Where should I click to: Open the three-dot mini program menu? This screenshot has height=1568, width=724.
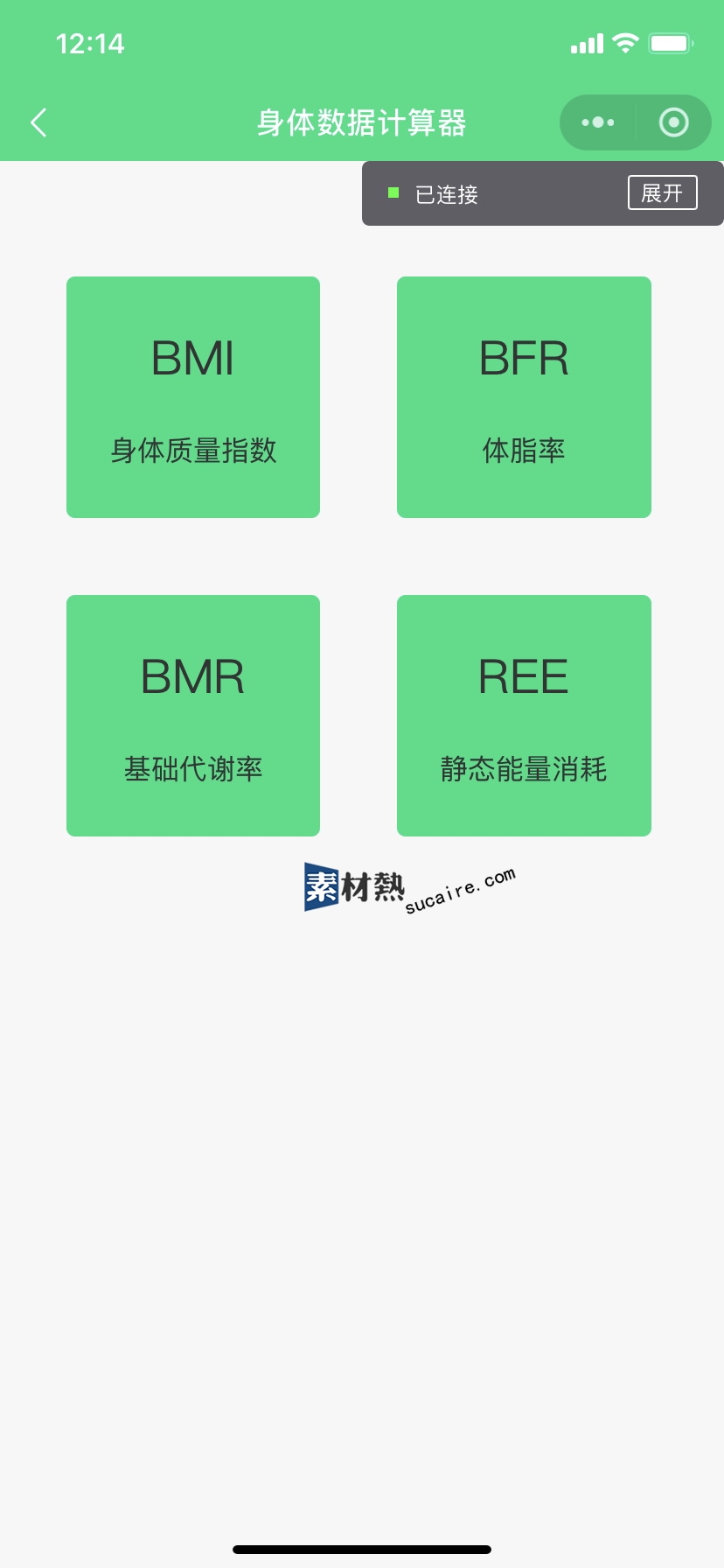point(598,122)
